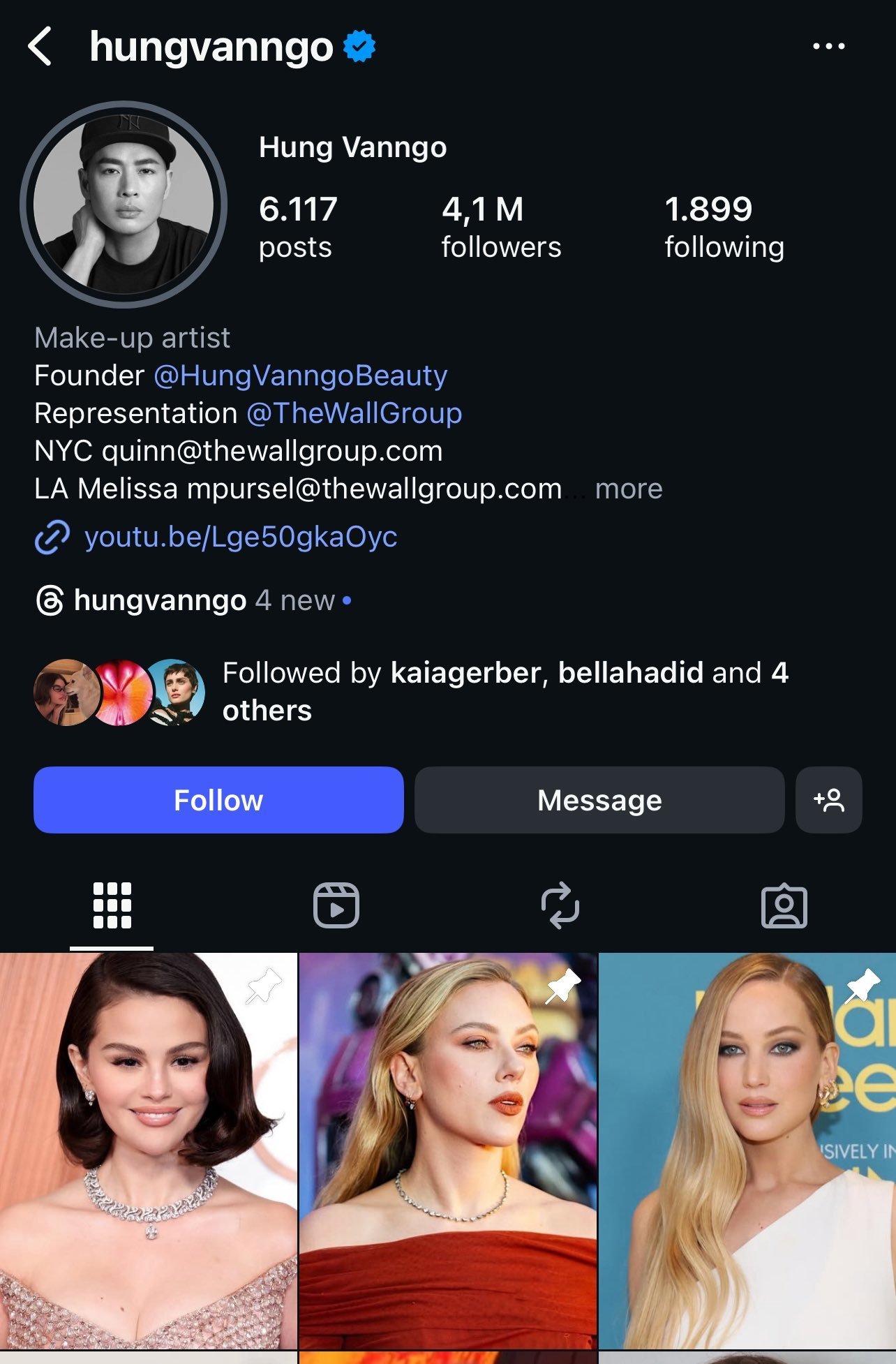
Task: Follow hungvanngo
Action: click(218, 800)
